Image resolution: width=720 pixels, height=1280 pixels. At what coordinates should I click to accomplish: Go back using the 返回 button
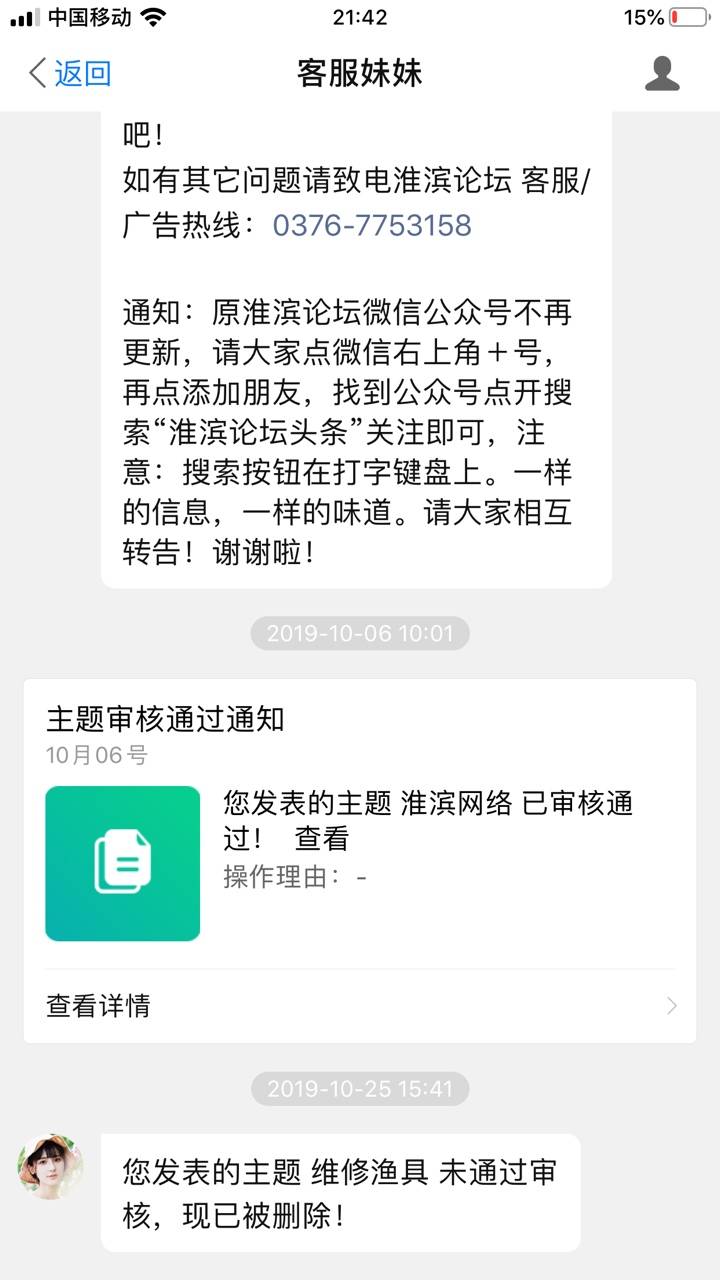point(69,73)
